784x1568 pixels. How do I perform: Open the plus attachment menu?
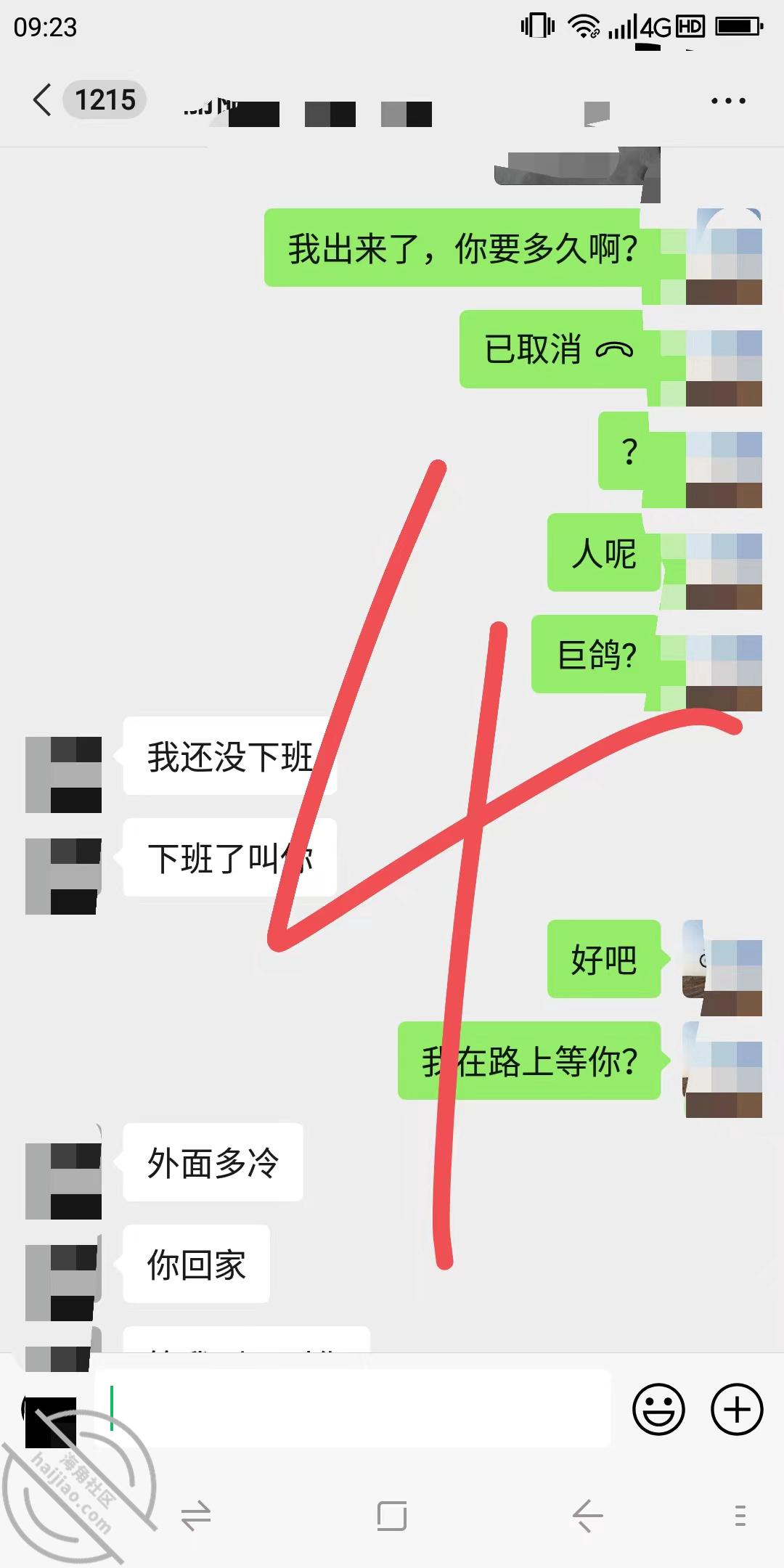[x=737, y=1409]
